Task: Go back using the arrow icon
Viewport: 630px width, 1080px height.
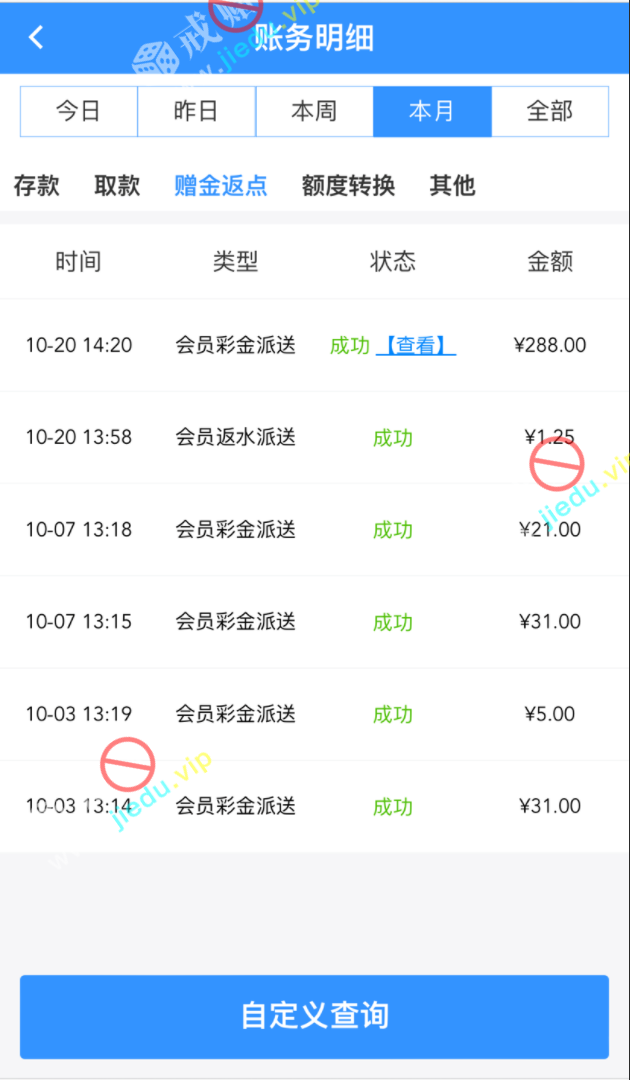Action: click(x=37, y=38)
